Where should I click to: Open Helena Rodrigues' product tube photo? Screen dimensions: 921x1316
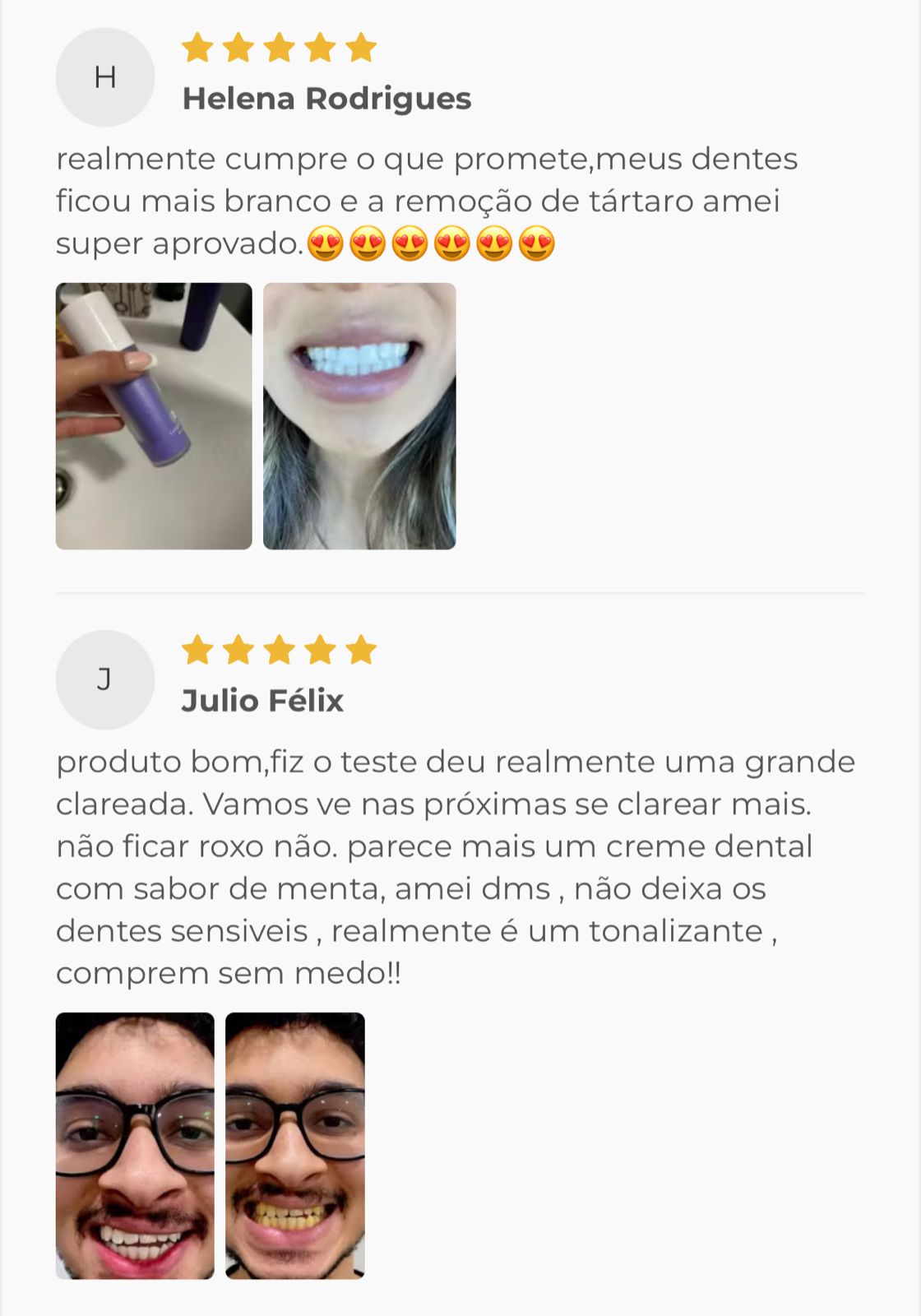tap(154, 415)
